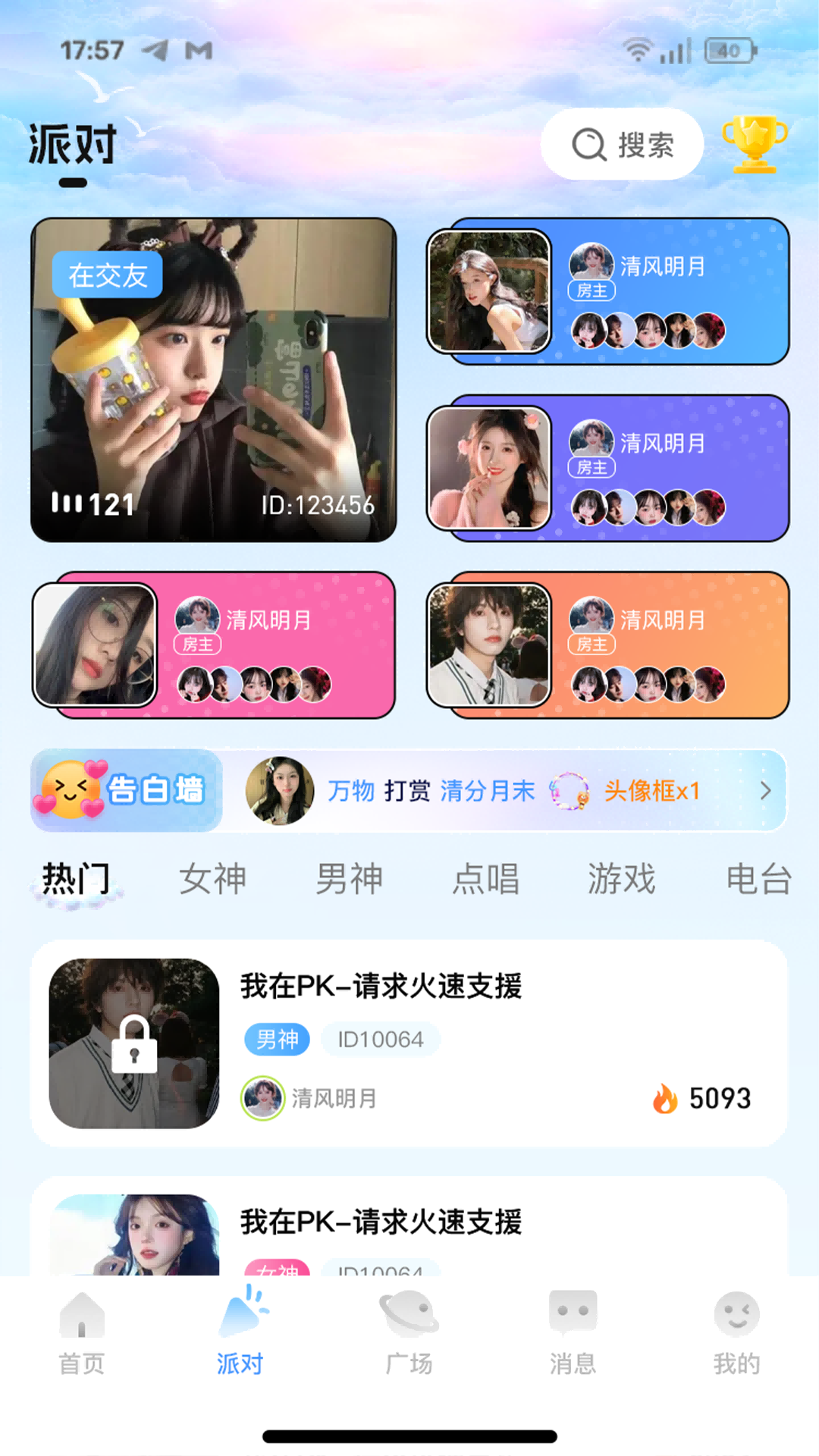This screenshot has height=1456, width=819.
Task: Switch to the 女神 tab
Action: pyautogui.click(x=212, y=879)
